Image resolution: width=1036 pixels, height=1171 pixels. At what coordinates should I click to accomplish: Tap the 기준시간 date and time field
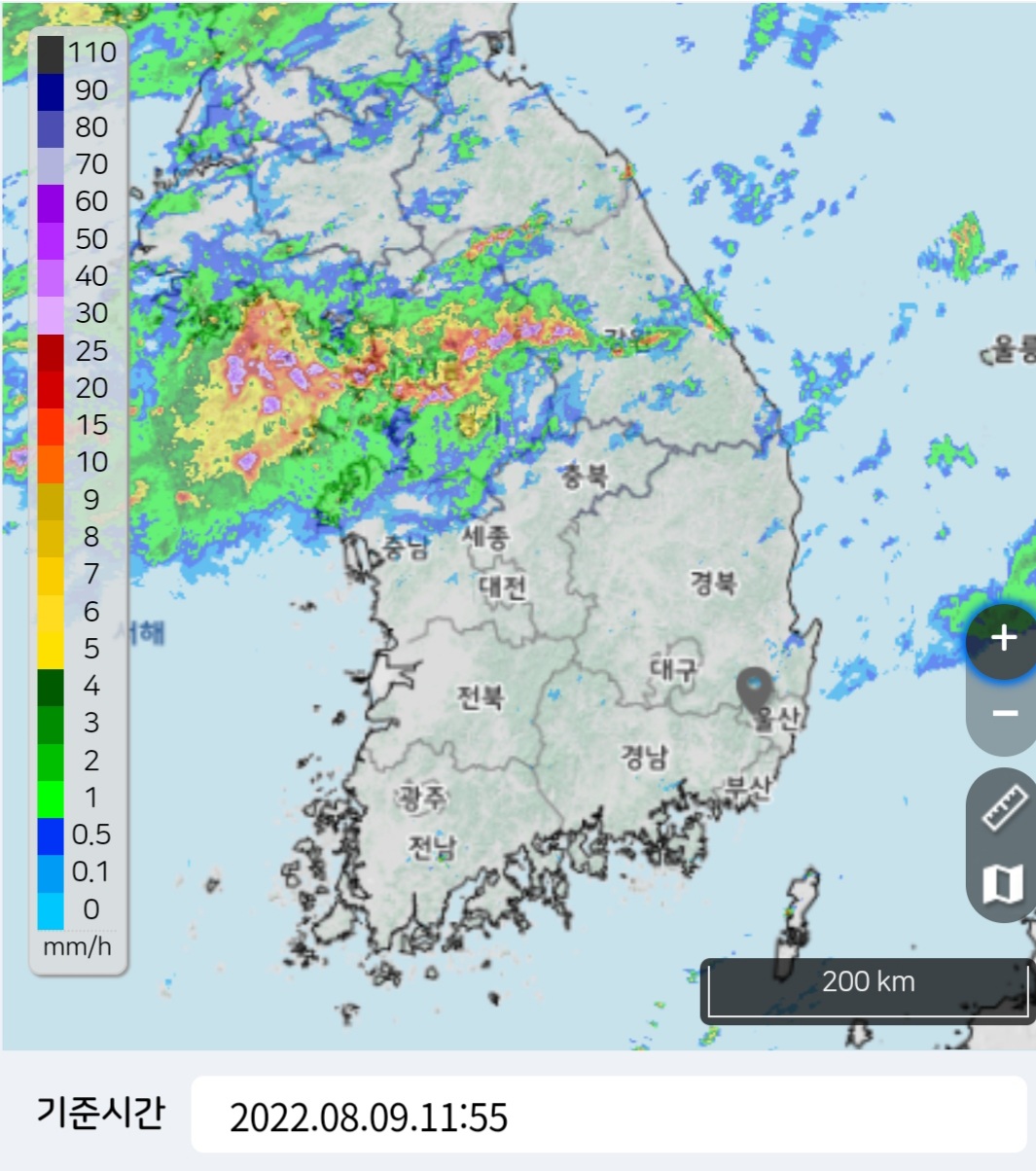click(x=608, y=1116)
